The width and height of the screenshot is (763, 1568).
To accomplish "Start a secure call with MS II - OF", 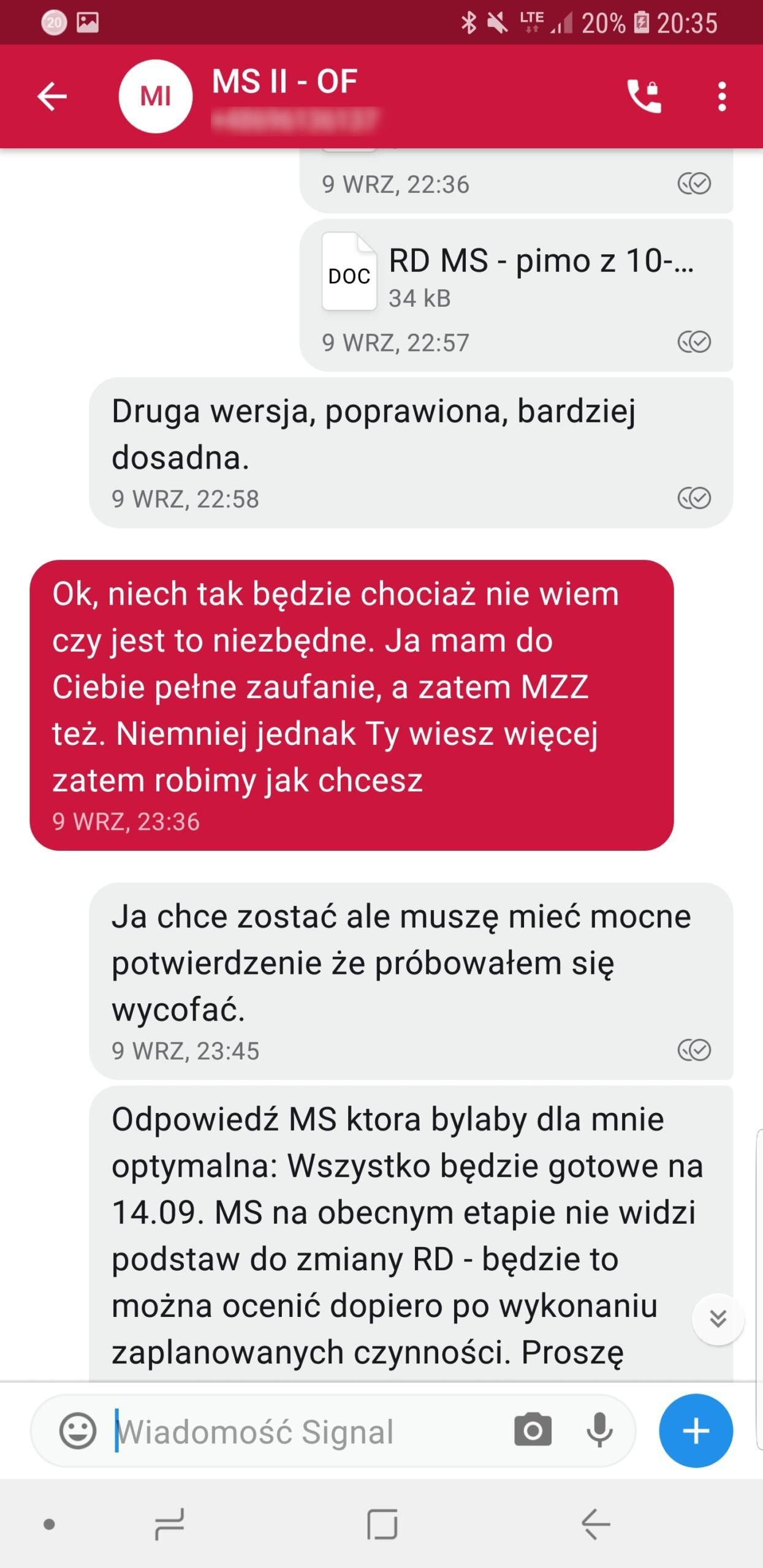I will point(643,97).
